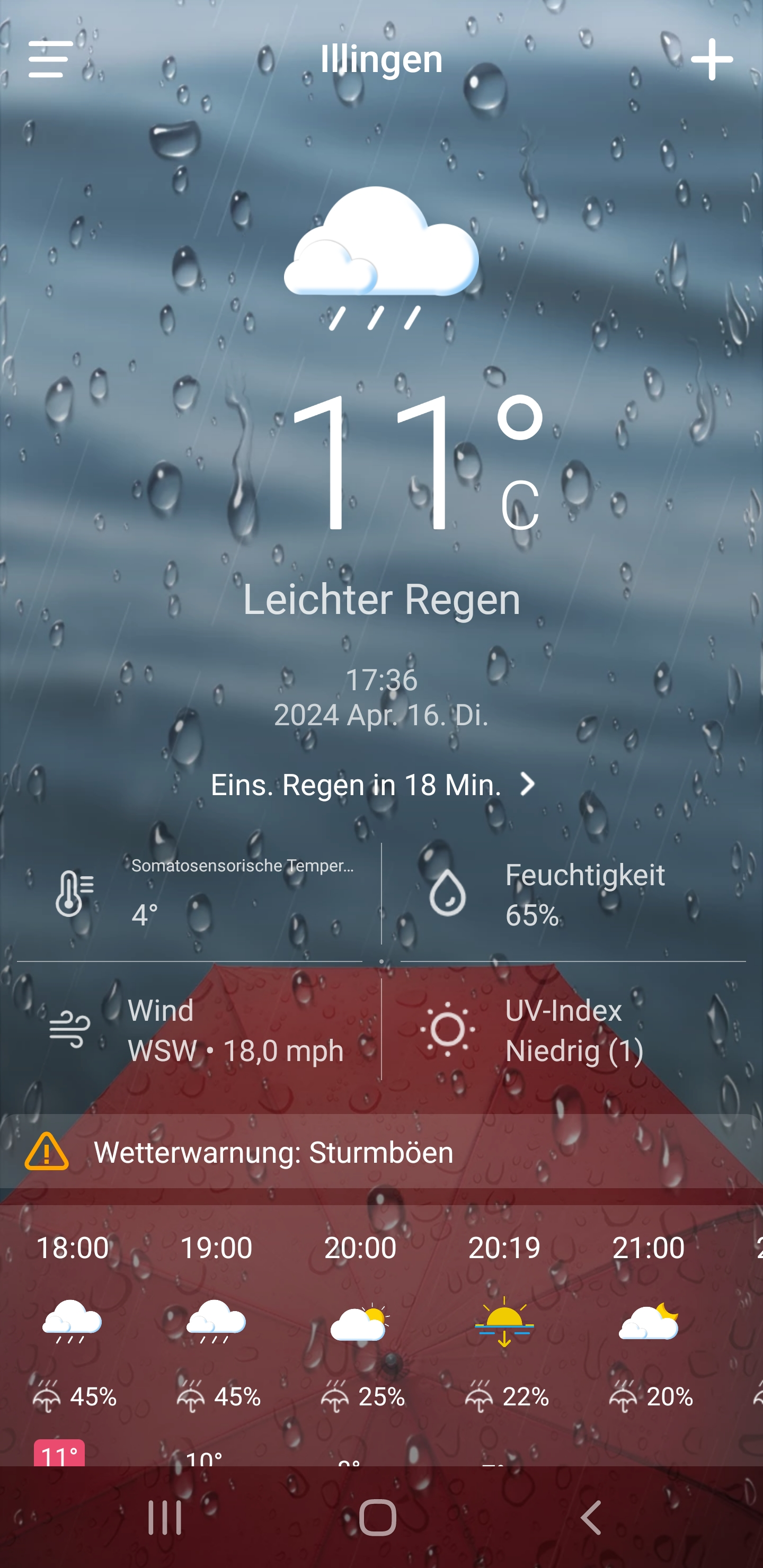The width and height of the screenshot is (763, 1568).
Task: Open the drawer menu icon
Action: pyautogui.click(x=50, y=59)
